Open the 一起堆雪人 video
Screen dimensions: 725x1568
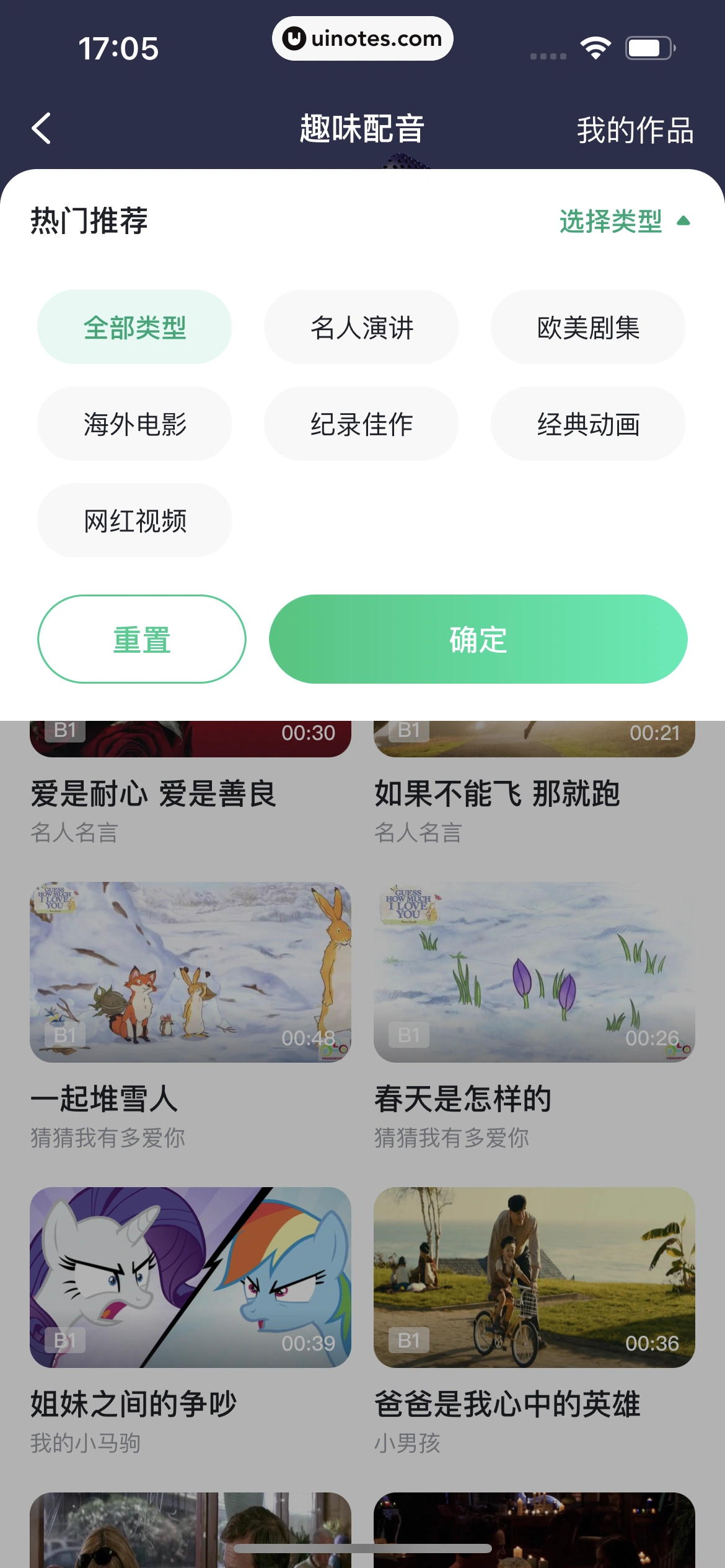tap(190, 972)
